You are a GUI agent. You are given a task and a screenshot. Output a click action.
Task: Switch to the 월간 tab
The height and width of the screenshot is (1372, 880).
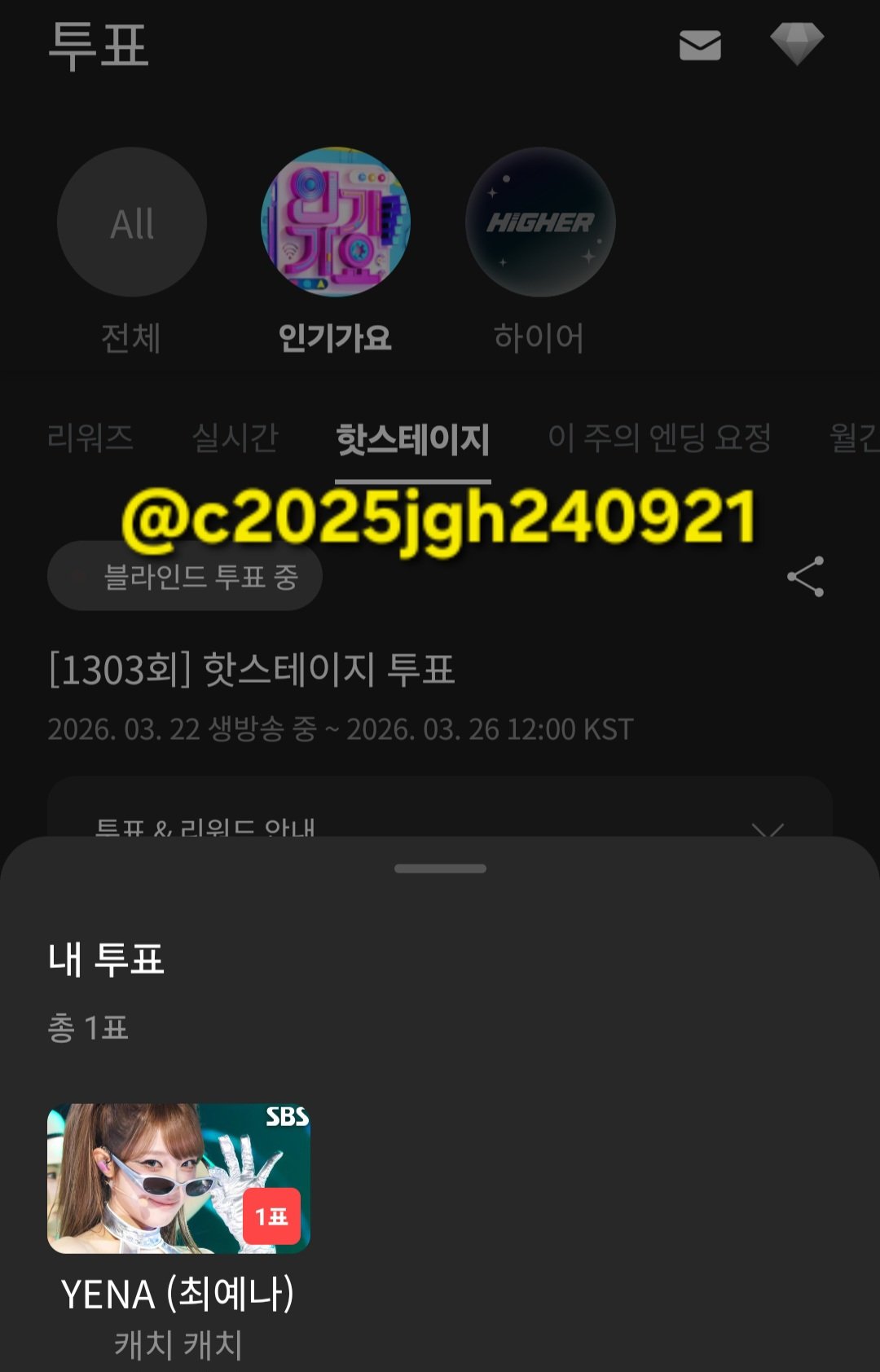pos(852,438)
